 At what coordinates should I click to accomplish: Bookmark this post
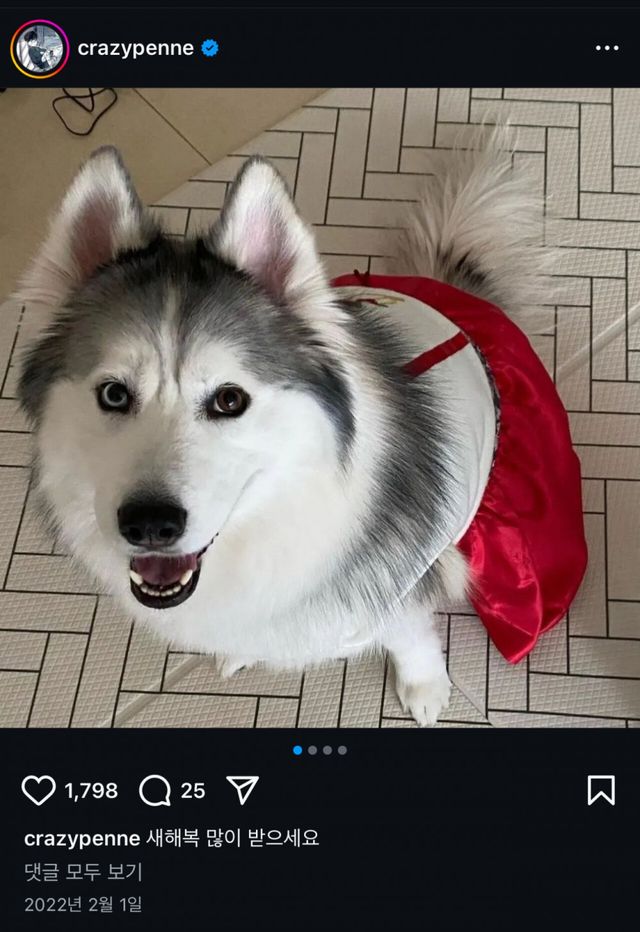click(x=600, y=790)
